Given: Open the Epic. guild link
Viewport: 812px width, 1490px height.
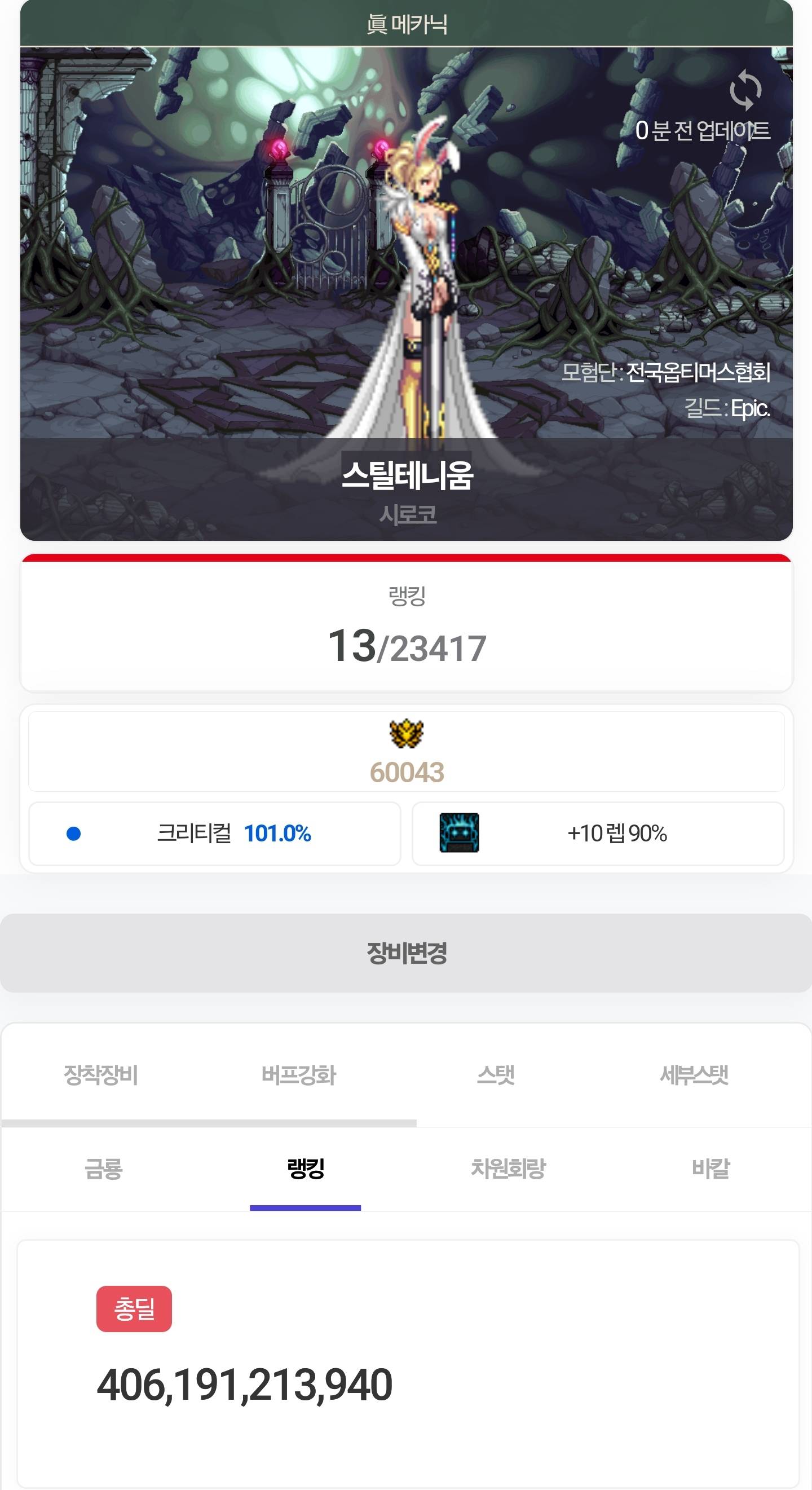Looking at the screenshot, I should pyautogui.click(x=749, y=408).
